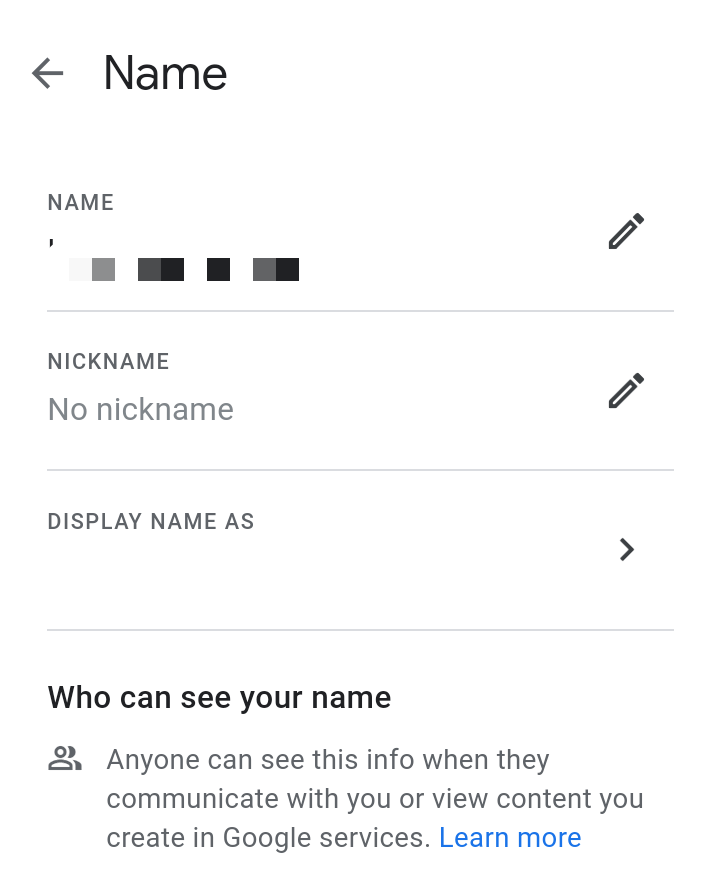This screenshot has width=720, height=871.
Task: Go back using the arrow icon
Action: [47, 73]
